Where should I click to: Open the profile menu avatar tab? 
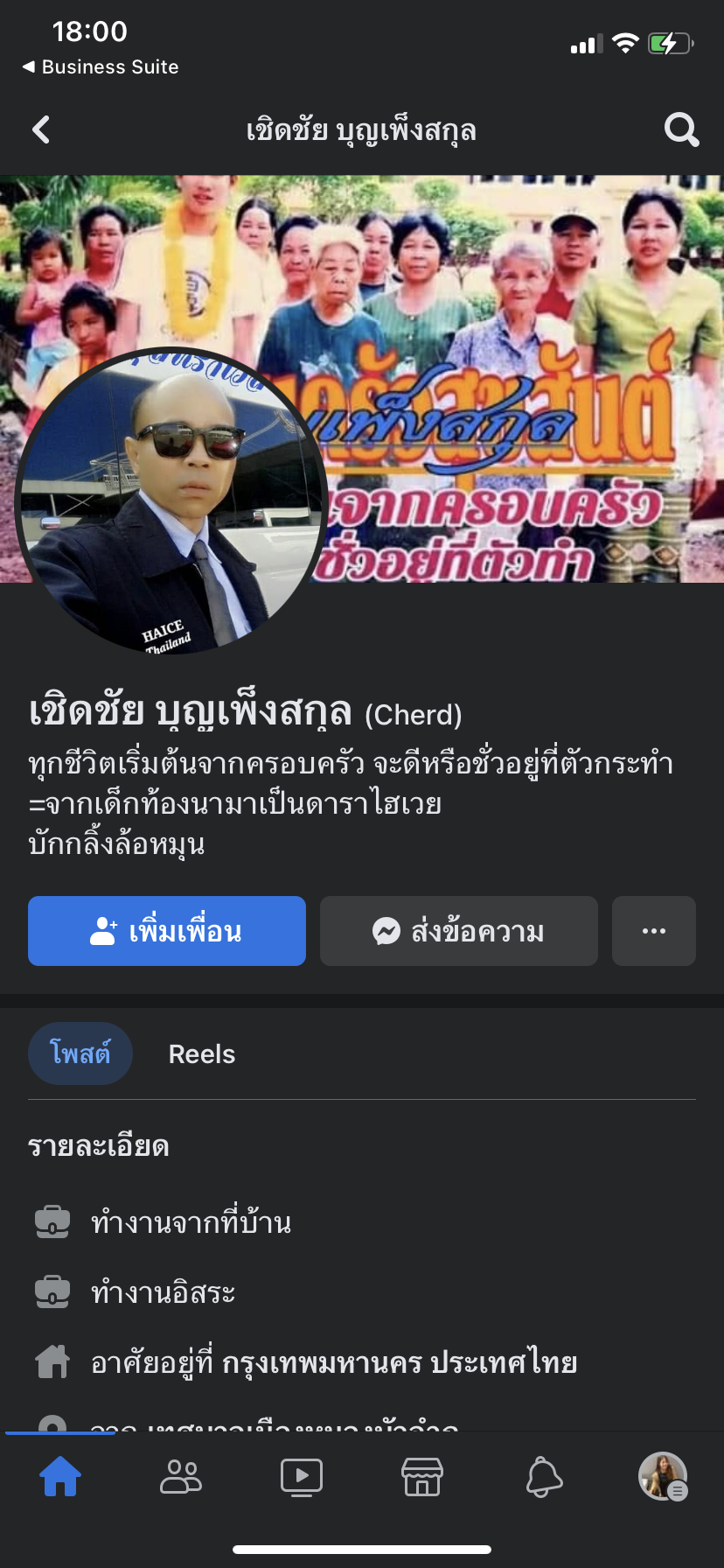(x=663, y=1477)
